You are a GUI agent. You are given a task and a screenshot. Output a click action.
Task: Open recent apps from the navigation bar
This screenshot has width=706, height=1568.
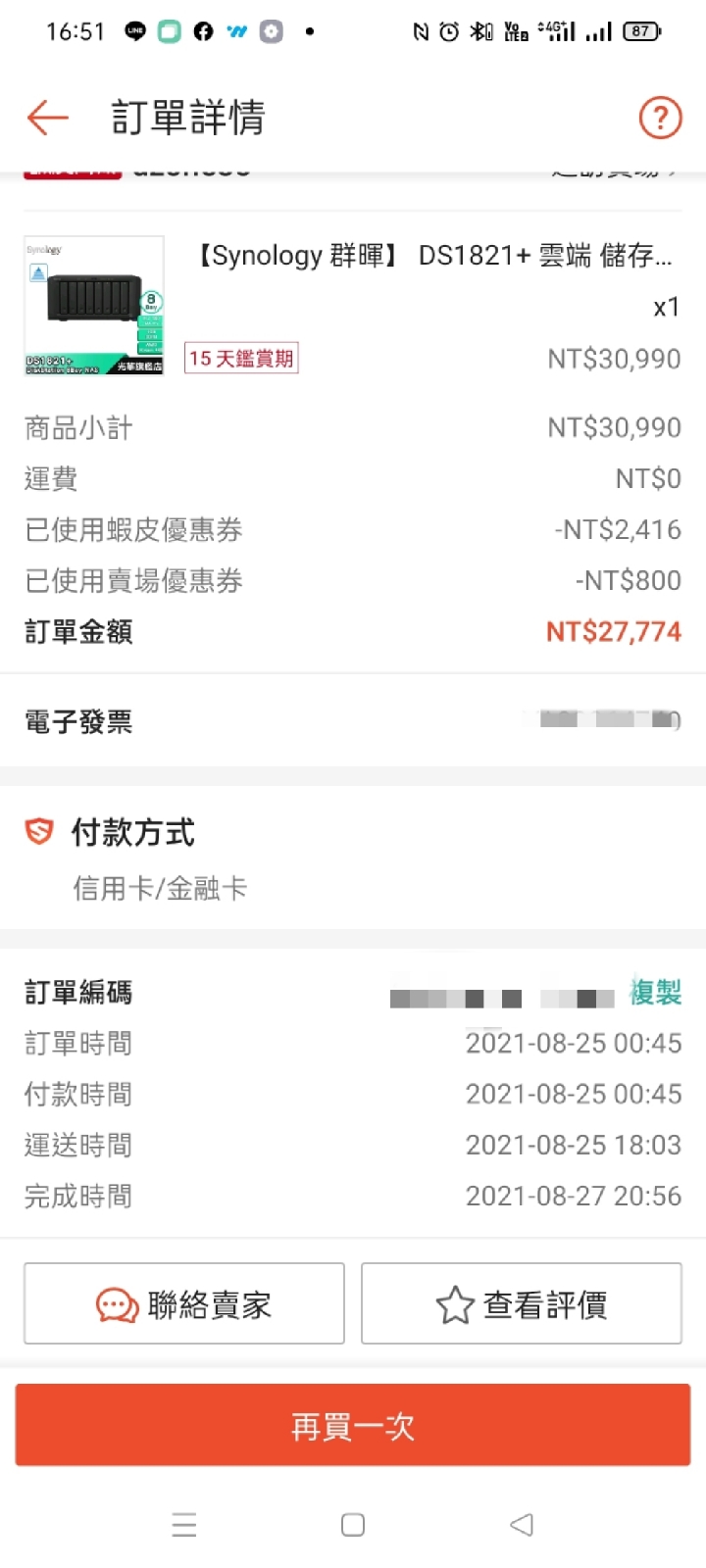click(184, 1525)
